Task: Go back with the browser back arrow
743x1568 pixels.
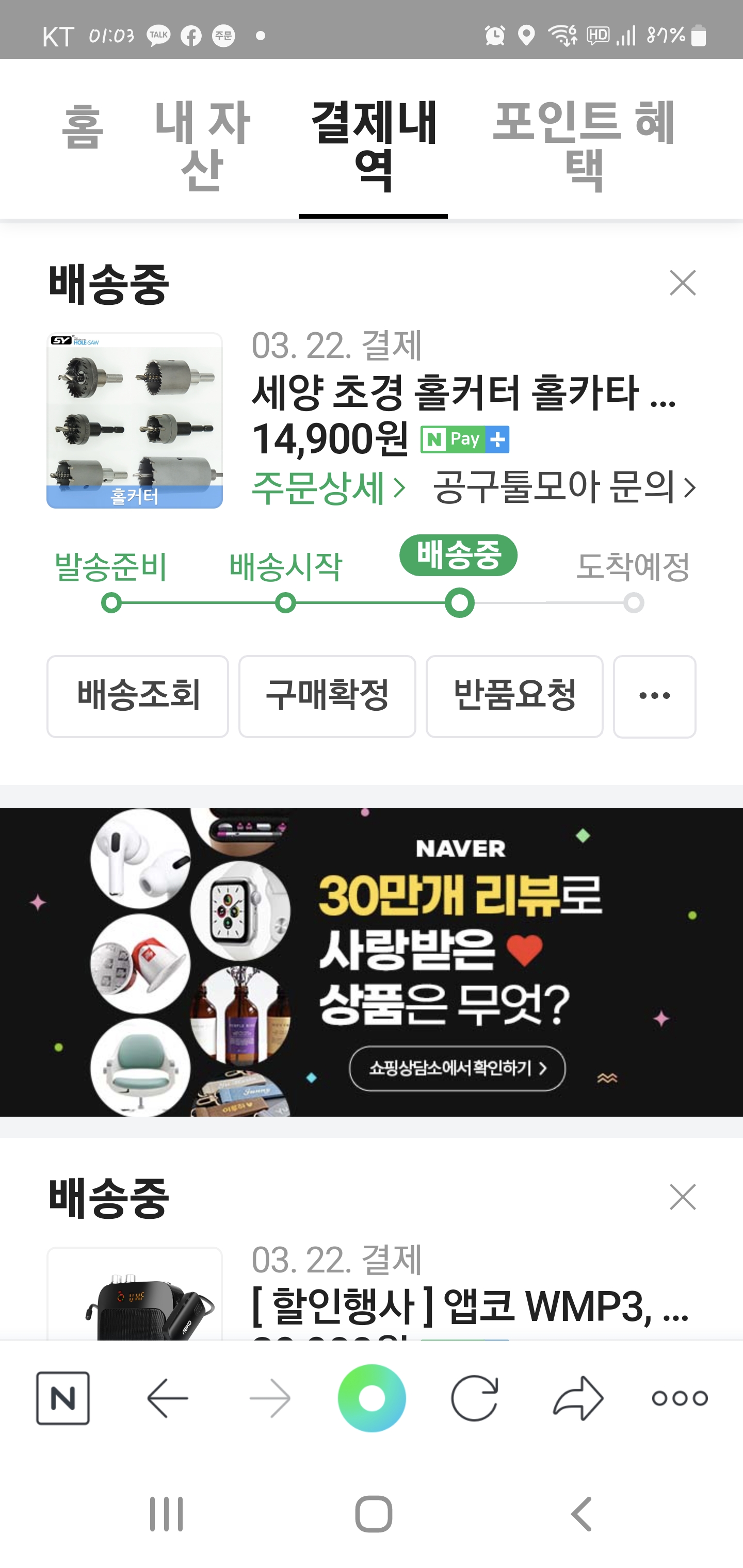Action: (168, 1398)
